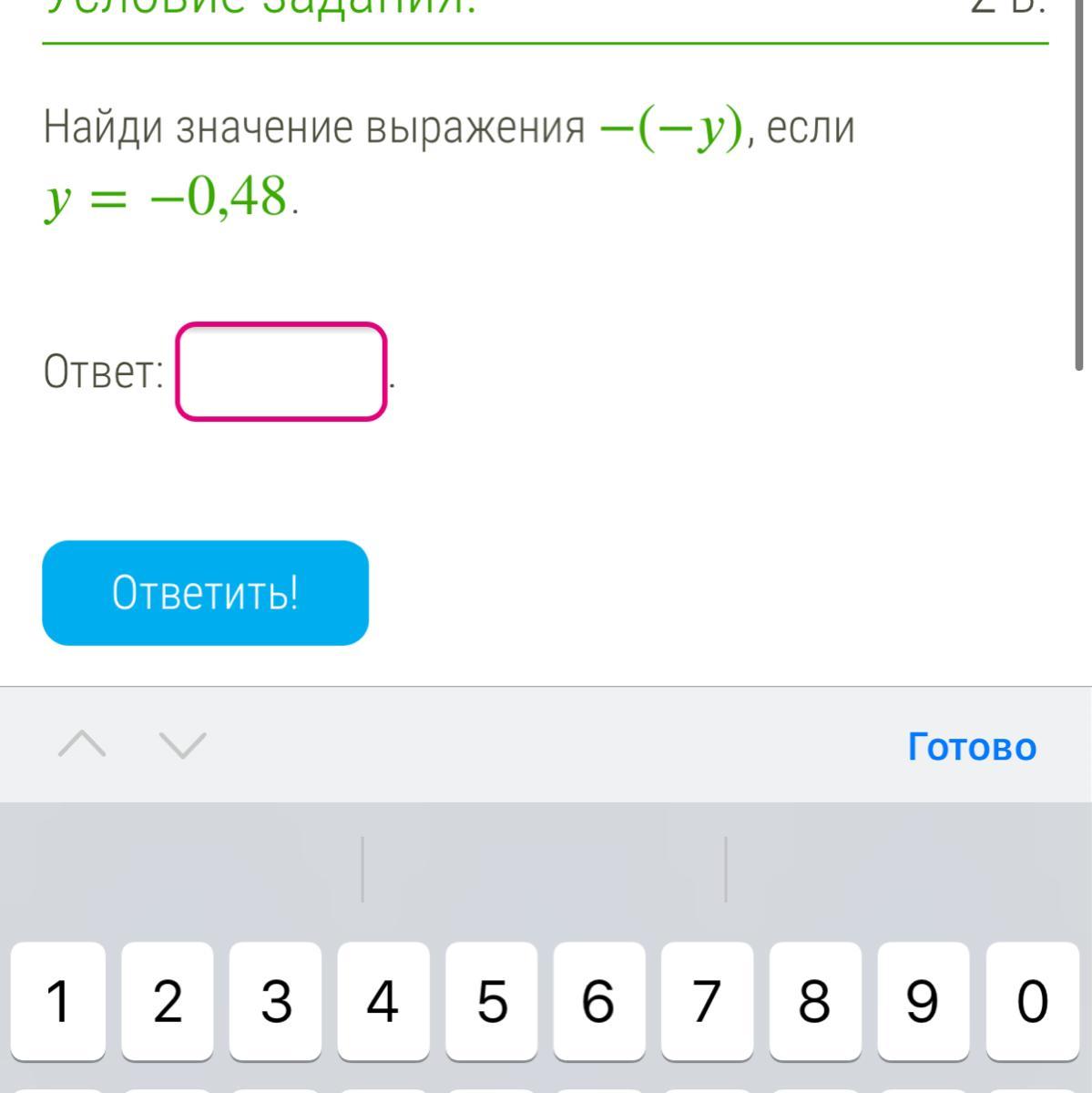
Task: Type the digit 4 on the keyboard
Action: point(383,1000)
